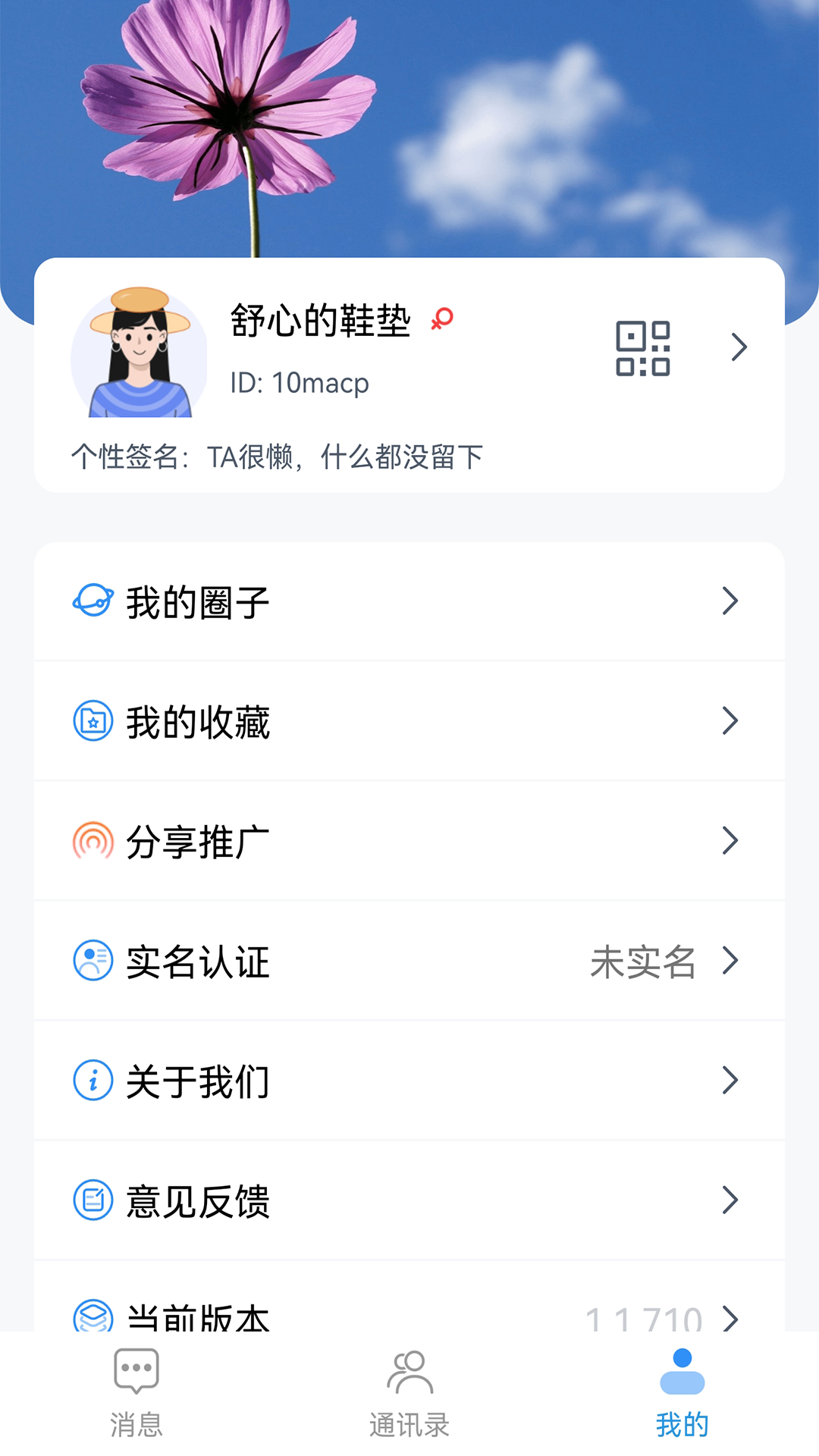The image size is (819, 1456).
Task: Open 我的圈子
Action: tap(409, 601)
